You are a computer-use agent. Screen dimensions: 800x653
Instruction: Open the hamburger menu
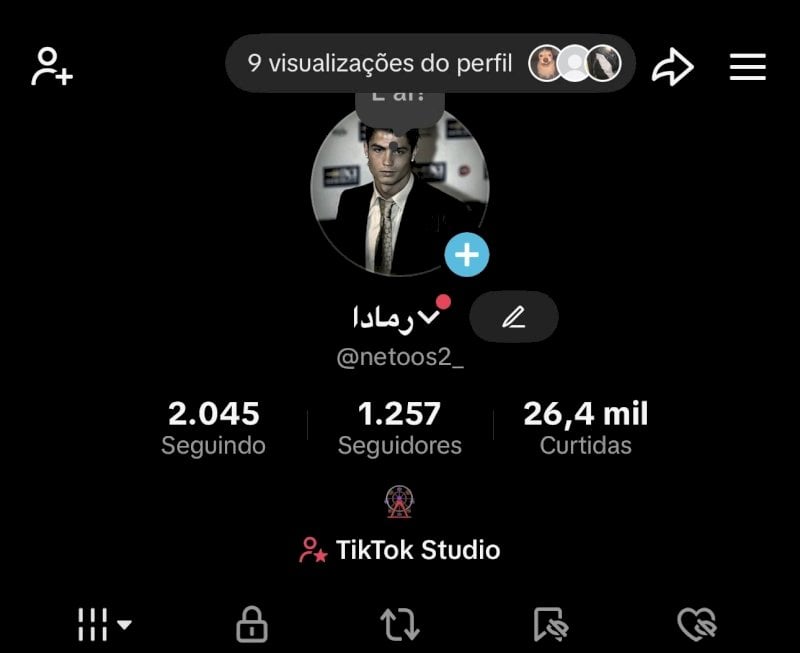[747, 66]
